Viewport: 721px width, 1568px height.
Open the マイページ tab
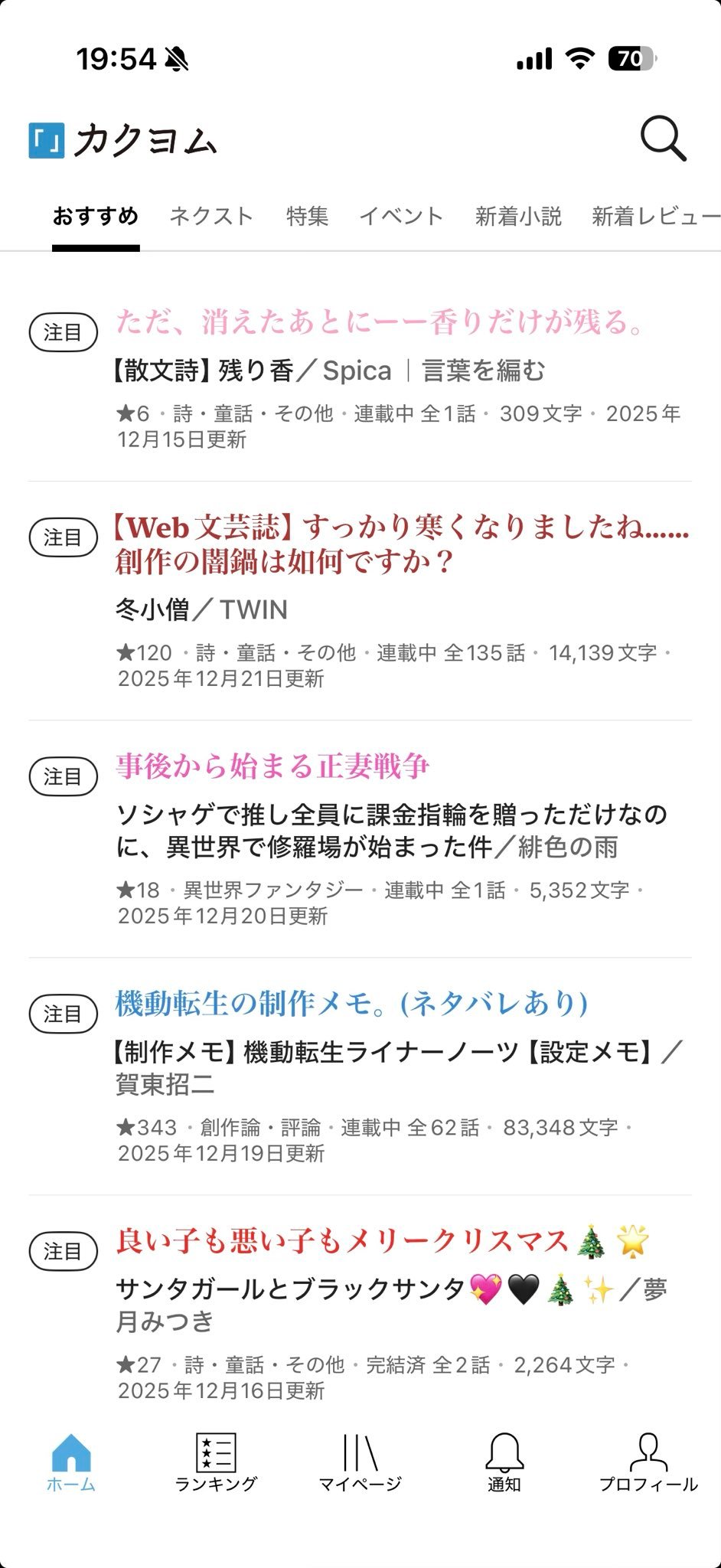pyautogui.click(x=360, y=1462)
